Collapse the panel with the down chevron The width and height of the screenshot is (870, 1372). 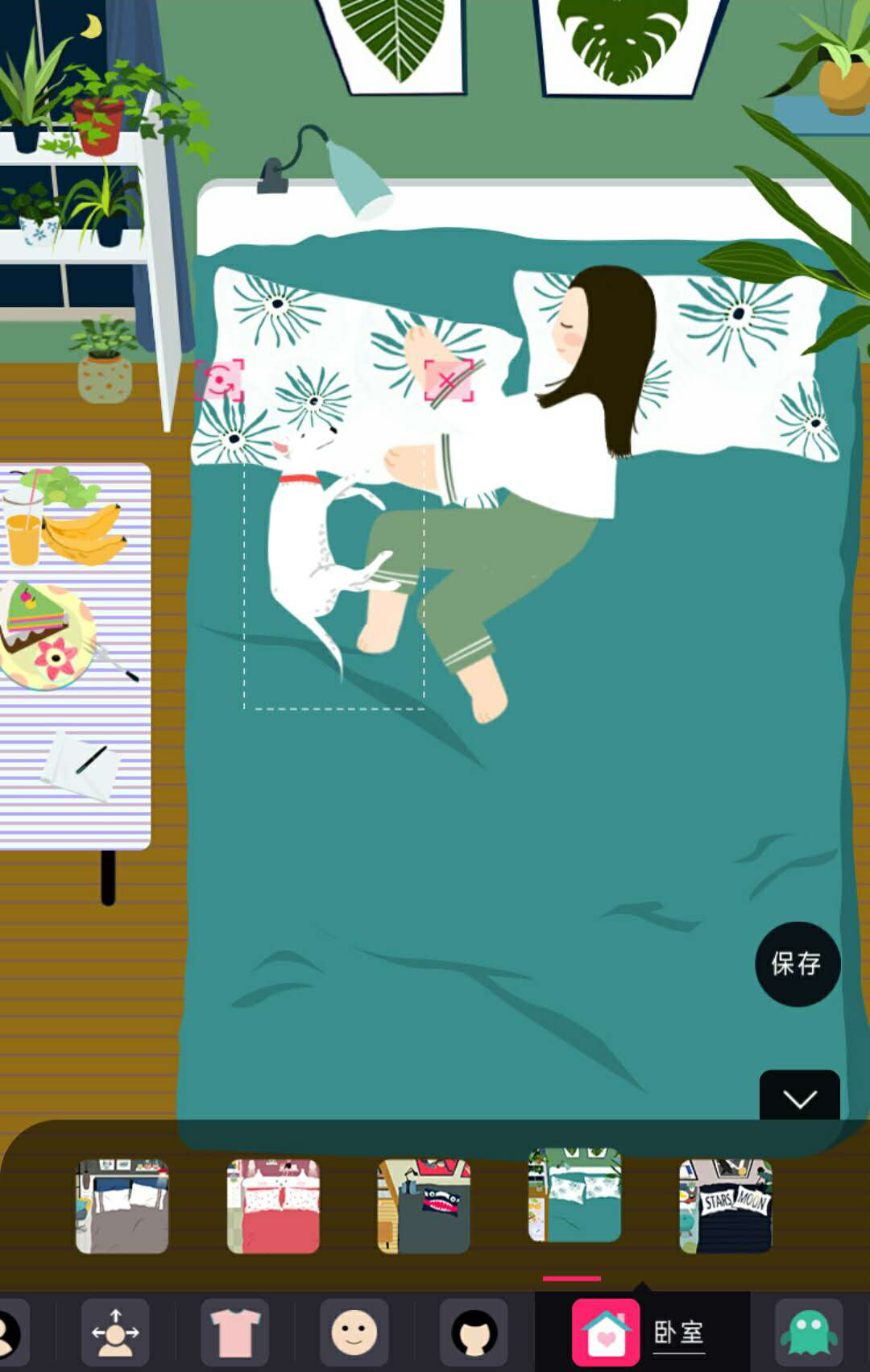click(799, 1098)
